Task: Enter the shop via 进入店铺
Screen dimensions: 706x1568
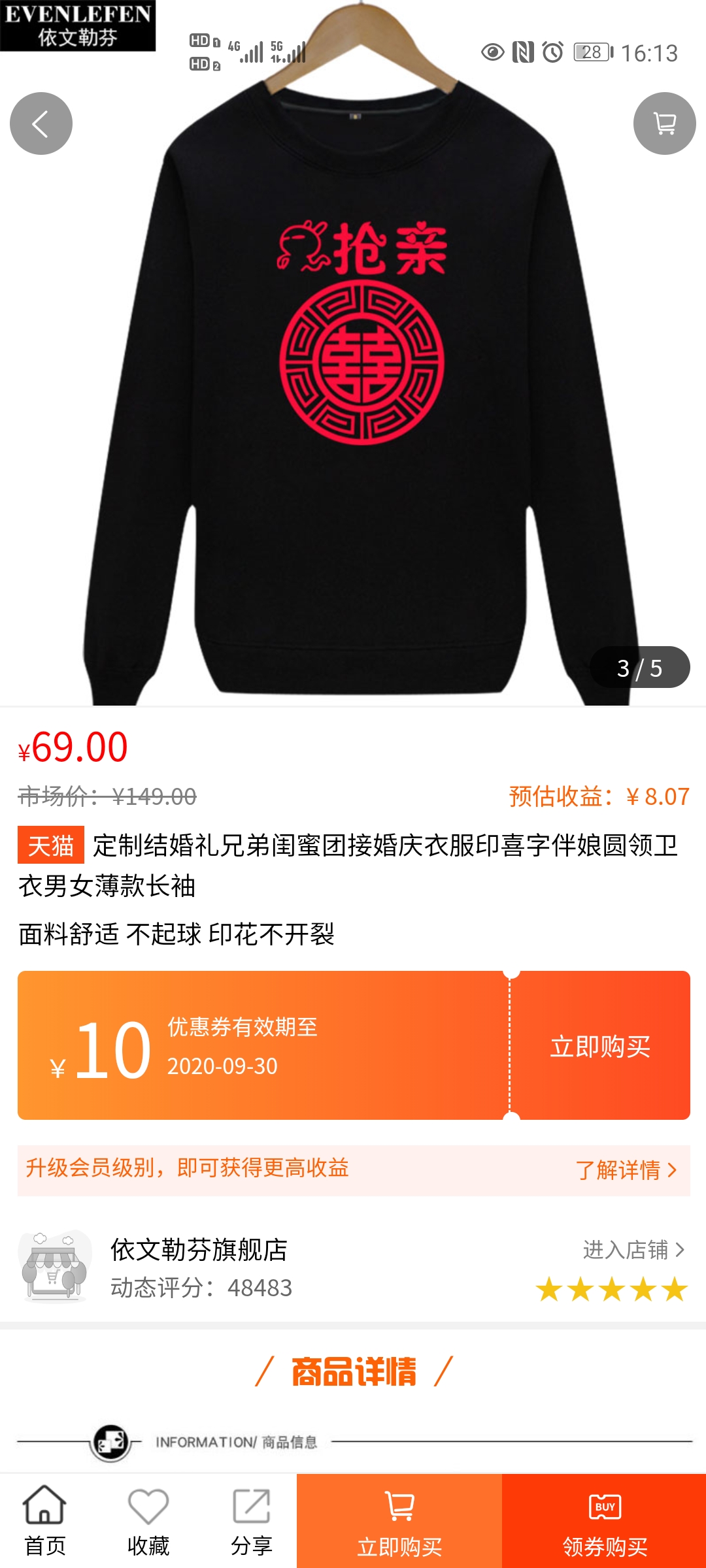Action: pos(633,1250)
